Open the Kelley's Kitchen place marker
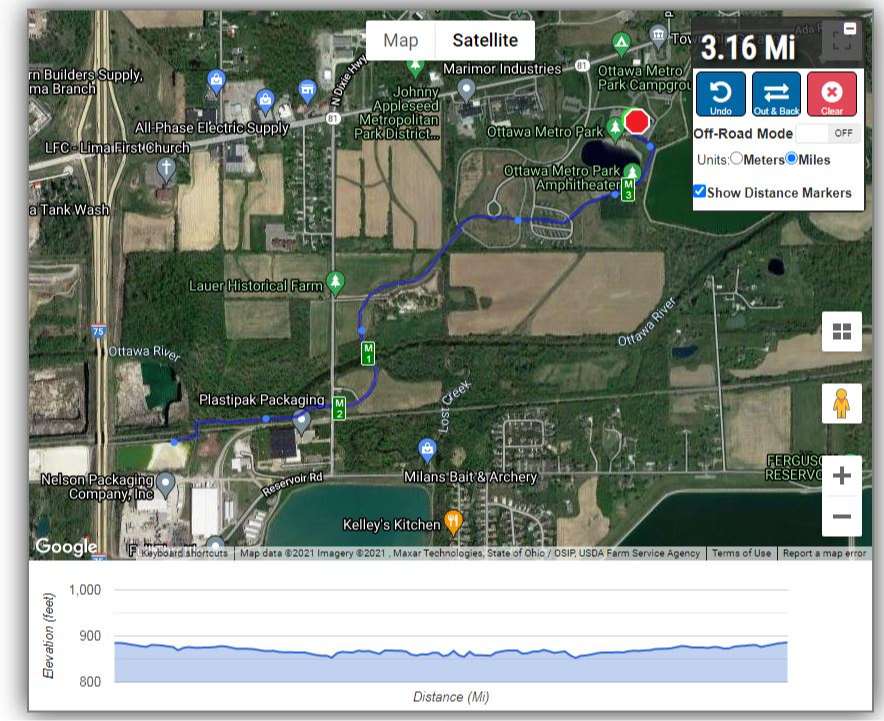The height and width of the screenshot is (721, 884). (453, 520)
